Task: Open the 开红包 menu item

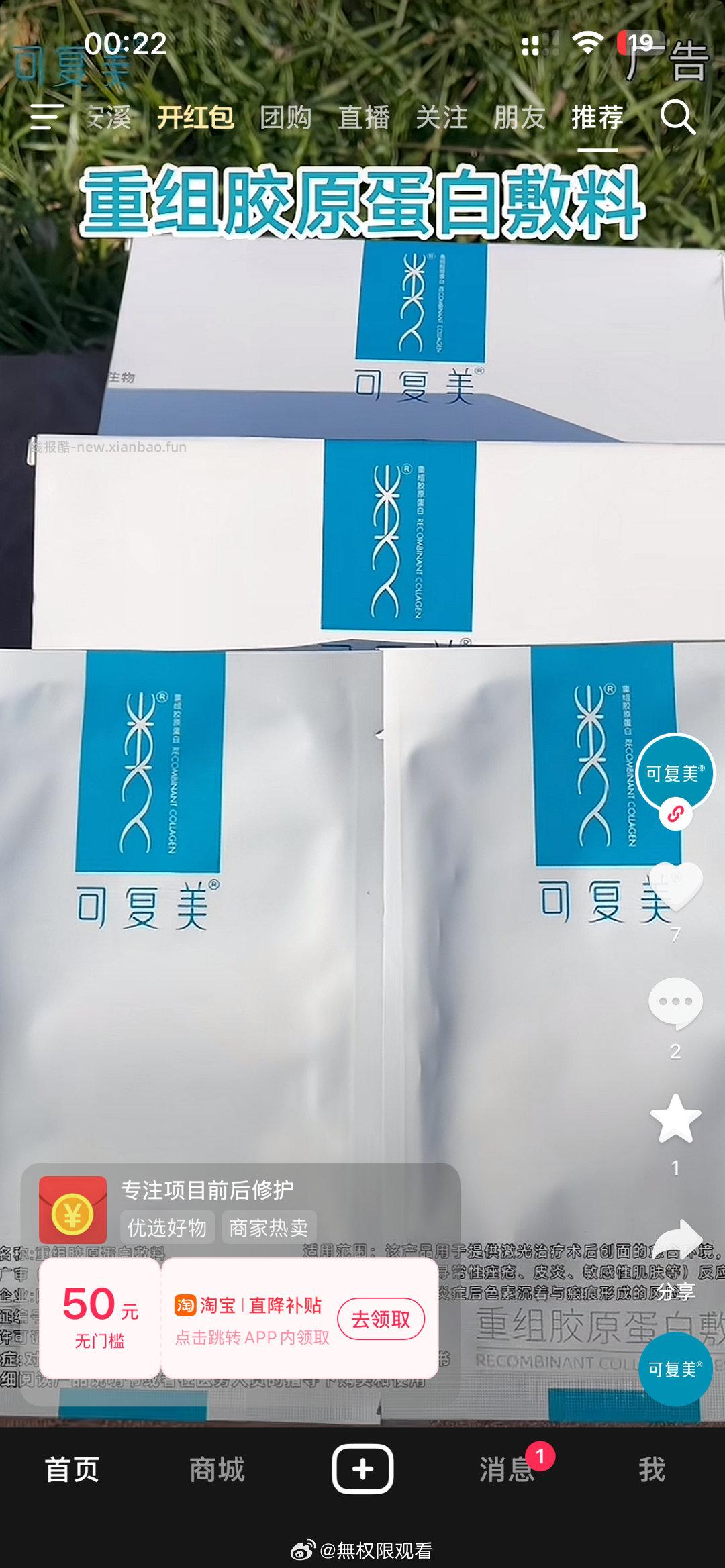Action: click(195, 118)
